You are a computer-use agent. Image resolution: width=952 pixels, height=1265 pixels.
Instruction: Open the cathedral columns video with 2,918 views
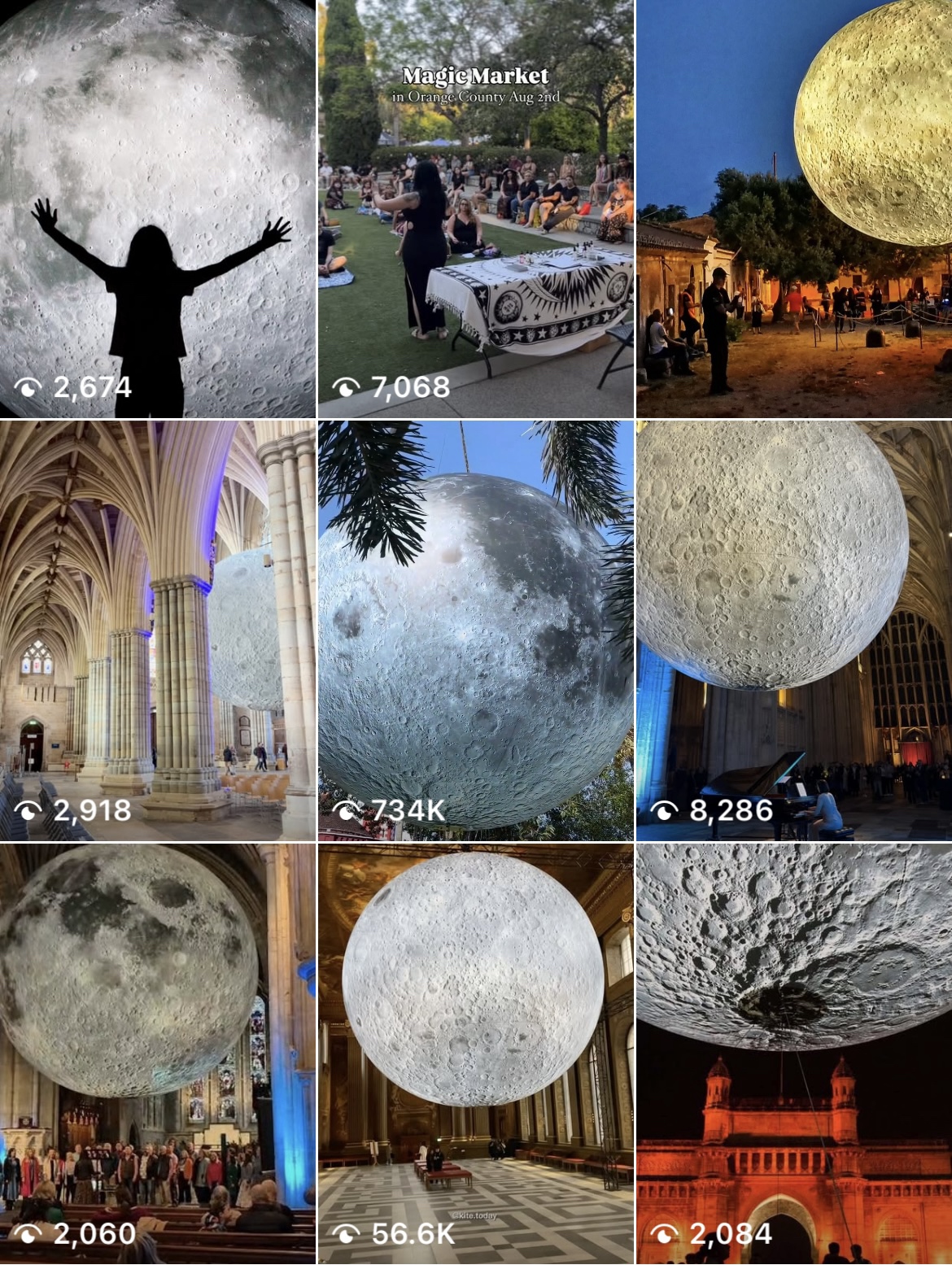tap(158, 630)
